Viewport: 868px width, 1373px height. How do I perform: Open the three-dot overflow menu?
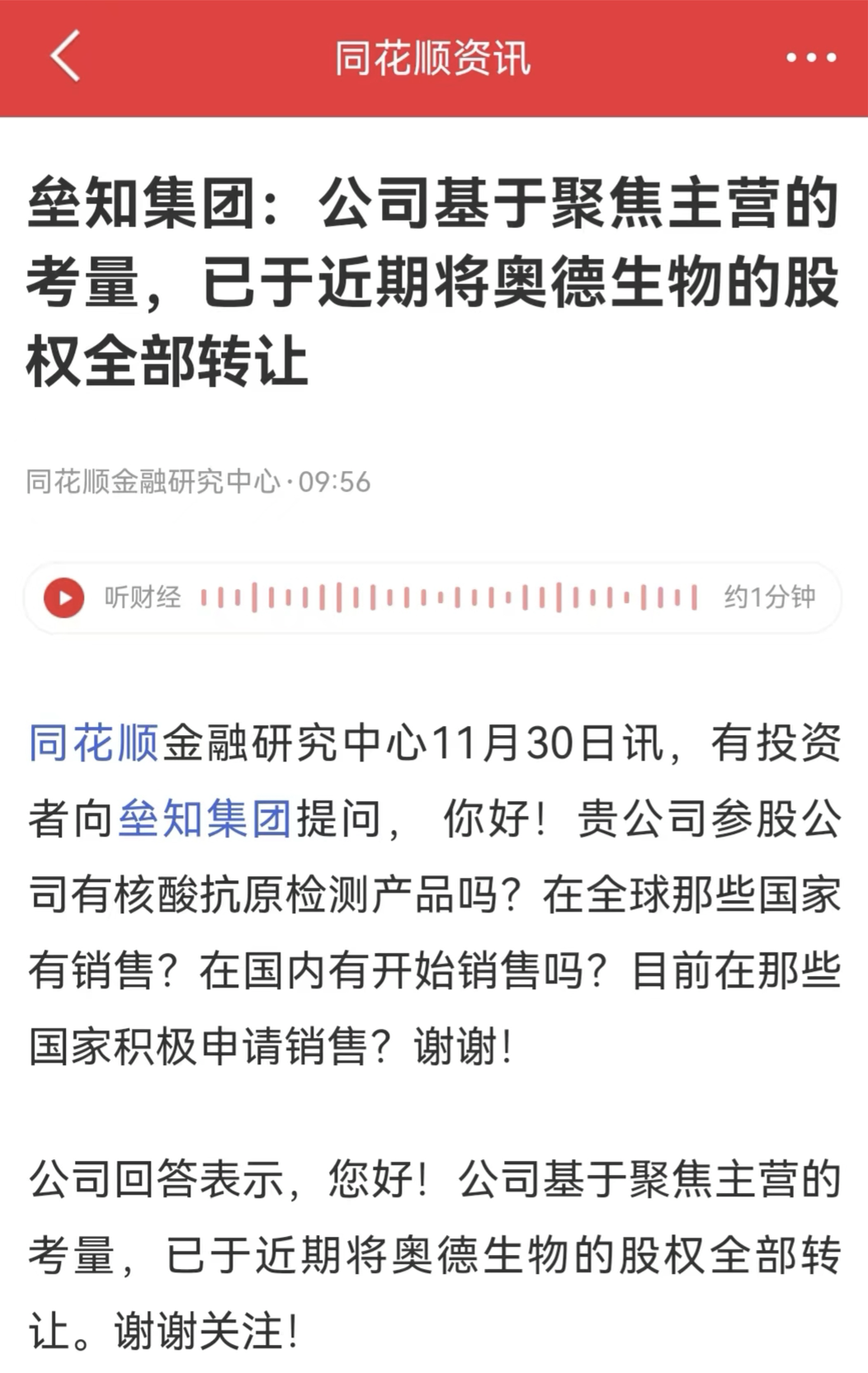coord(810,58)
